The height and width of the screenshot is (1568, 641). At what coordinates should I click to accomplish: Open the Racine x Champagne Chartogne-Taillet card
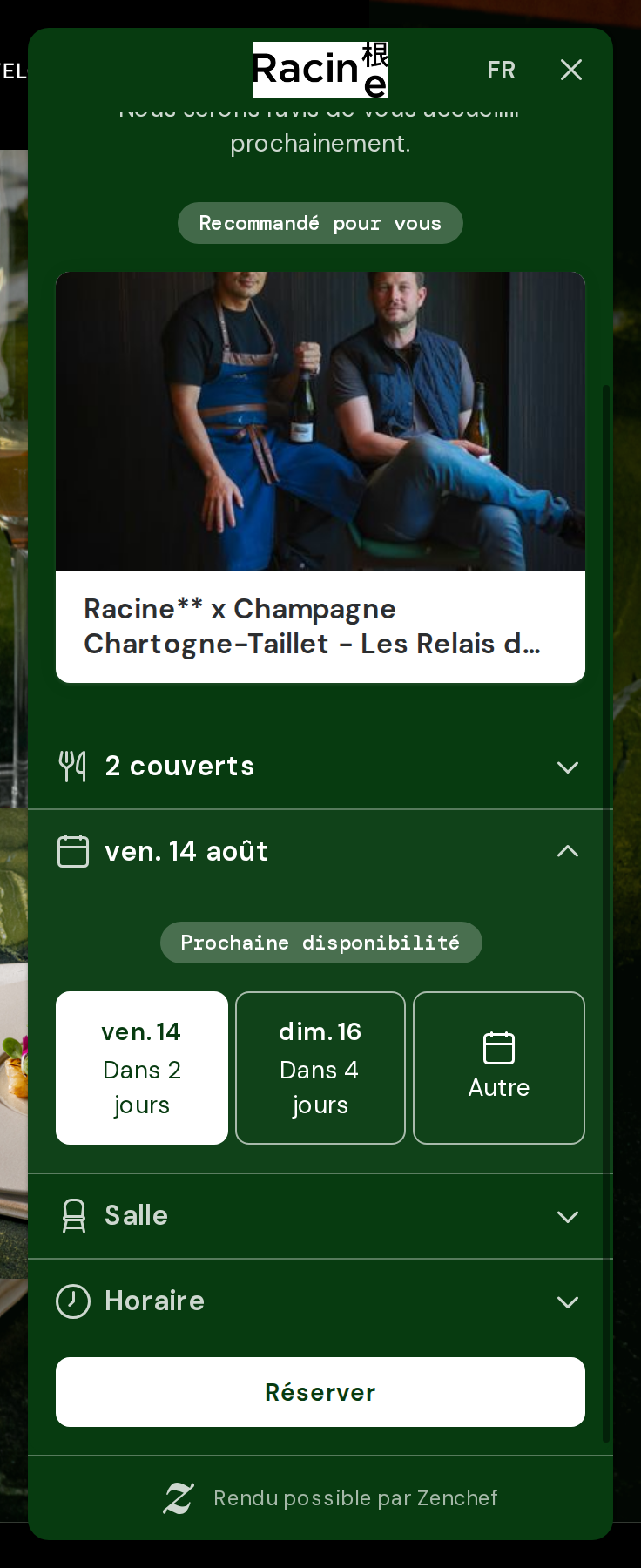[320, 477]
